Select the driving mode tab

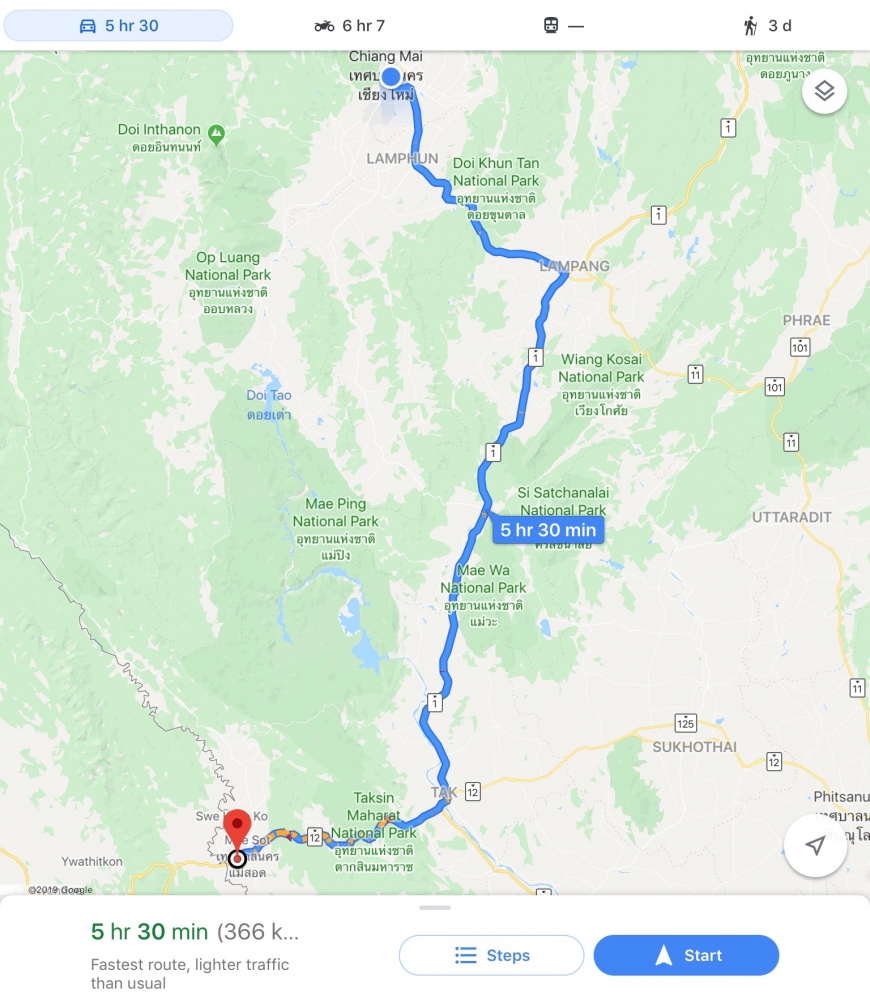click(118, 26)
